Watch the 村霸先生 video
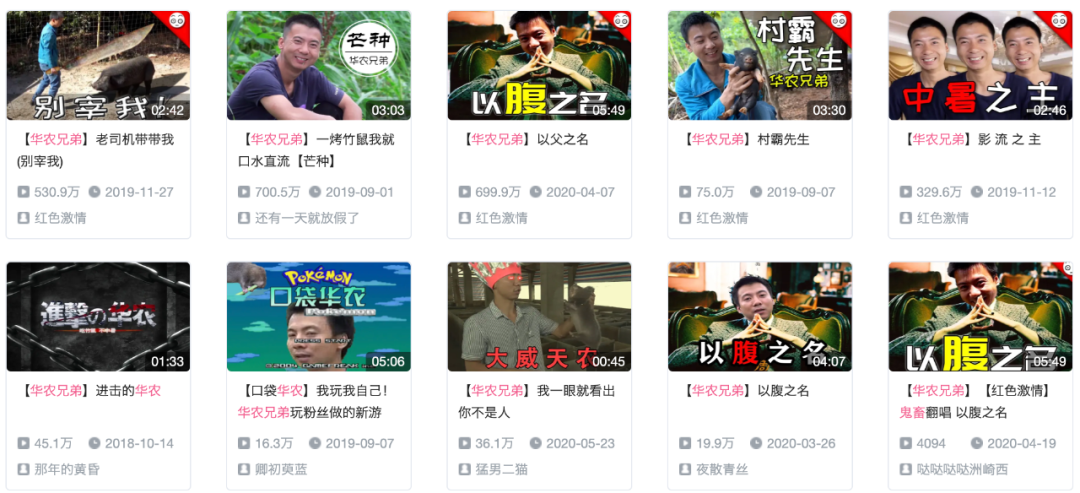 click(759, 66)
